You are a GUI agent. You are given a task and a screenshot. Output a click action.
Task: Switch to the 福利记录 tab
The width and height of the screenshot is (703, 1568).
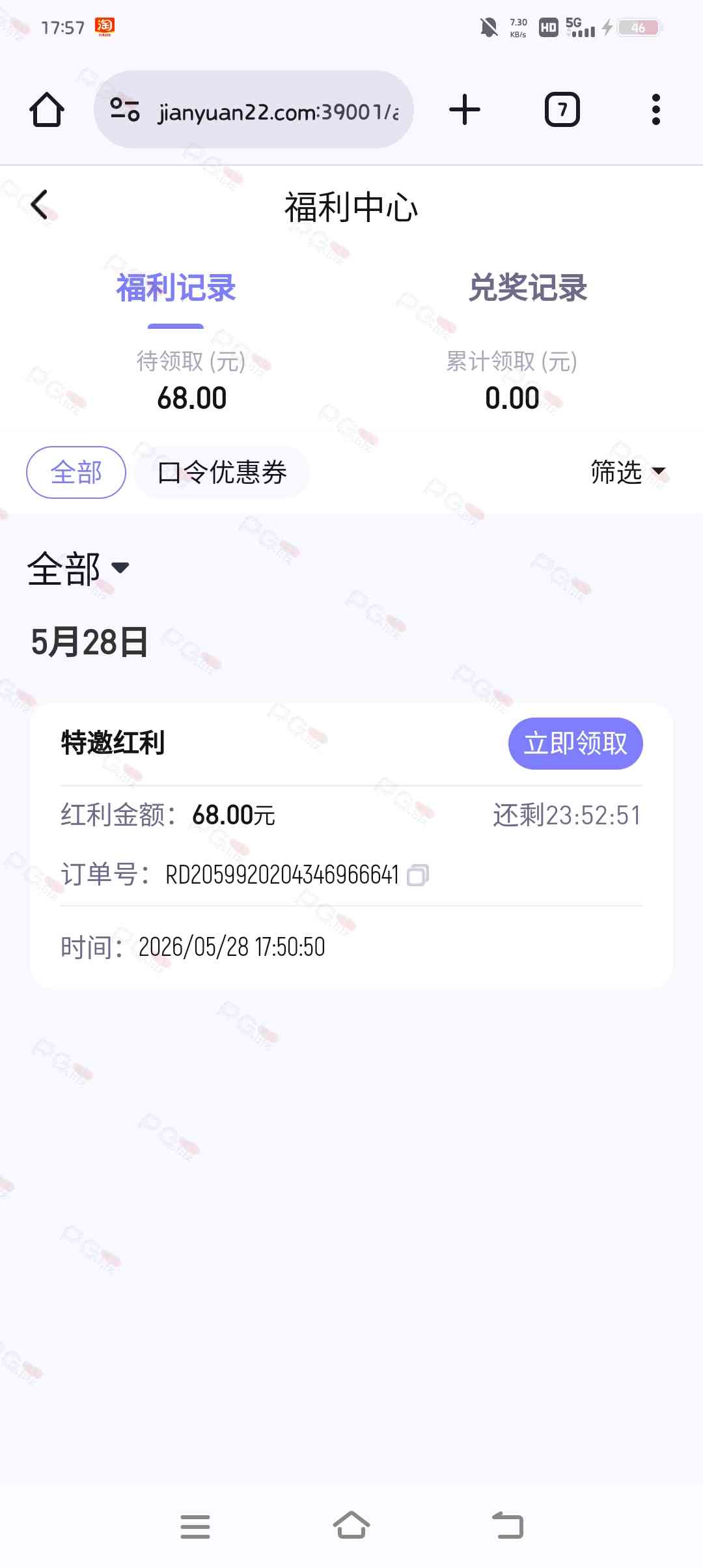176,288
